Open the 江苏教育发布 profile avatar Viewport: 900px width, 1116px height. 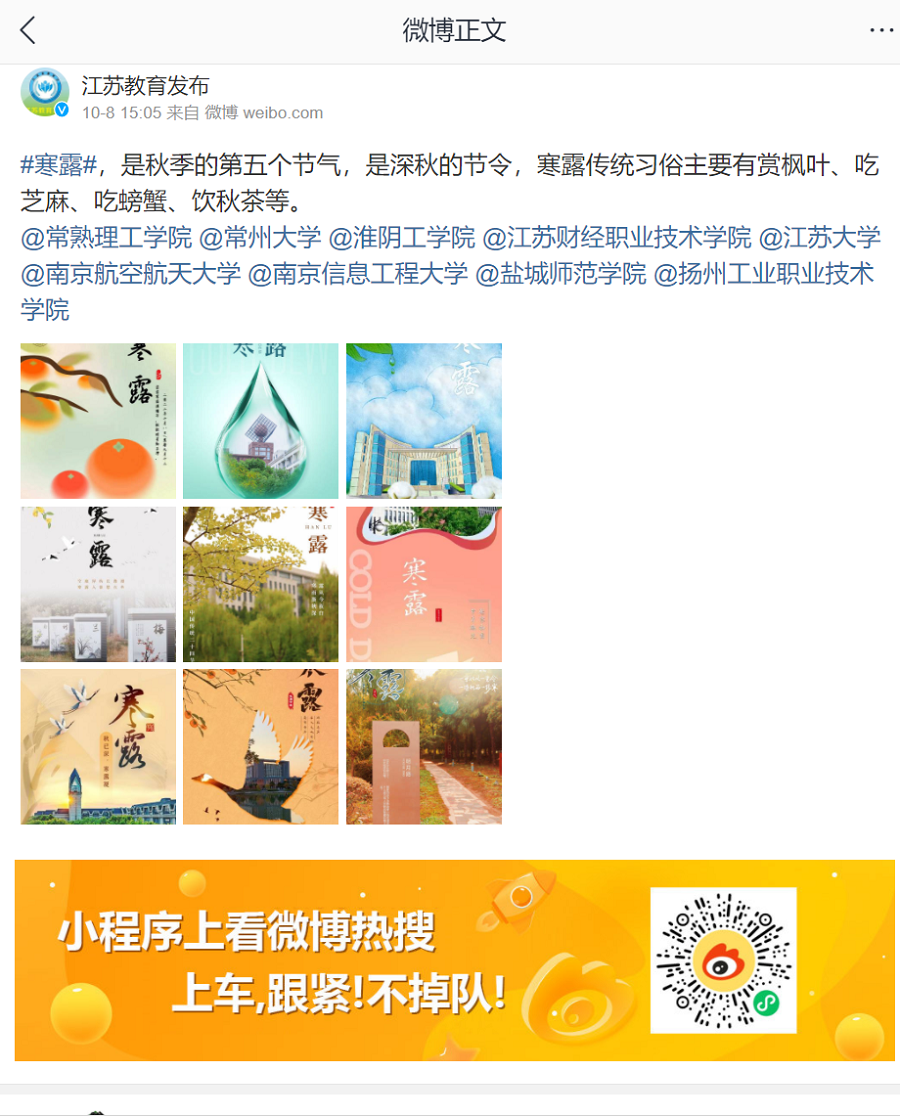(45, 93)
